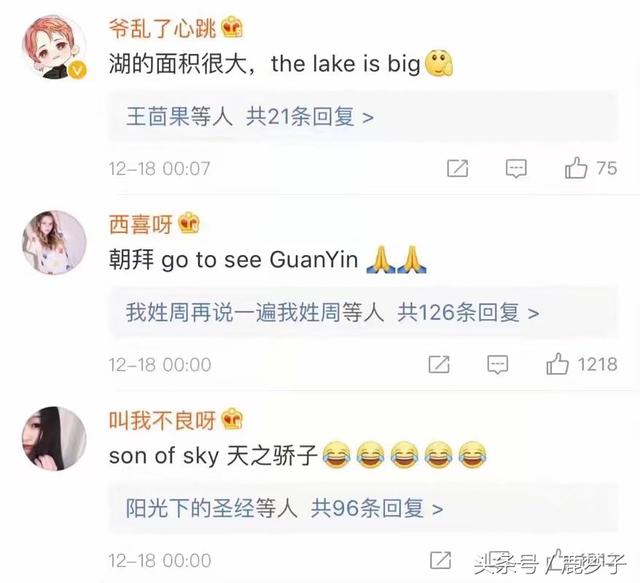The image size is (640, 583).
Task: Open 西喜呀's profile avatar
Action: pos(54,243)
